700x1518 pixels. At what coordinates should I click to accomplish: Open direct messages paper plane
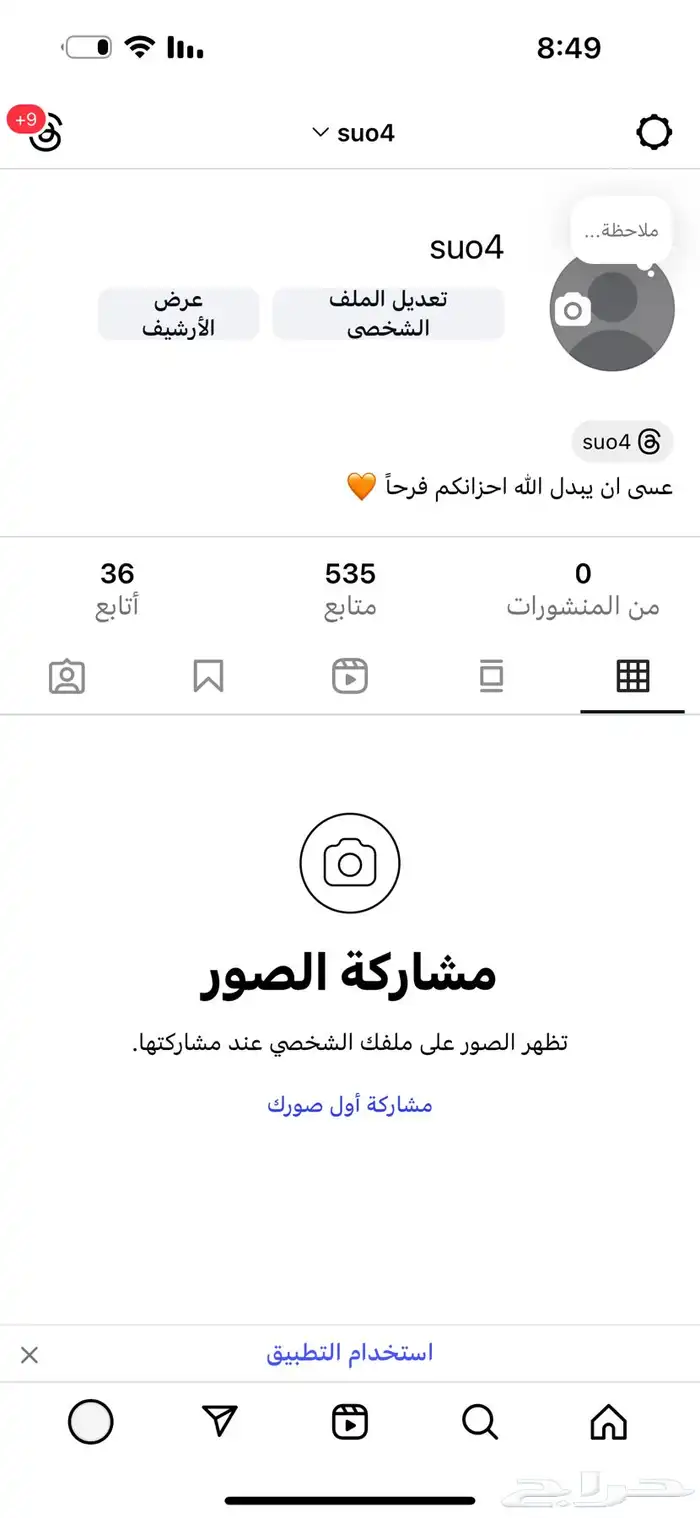tap(220, 1421)
